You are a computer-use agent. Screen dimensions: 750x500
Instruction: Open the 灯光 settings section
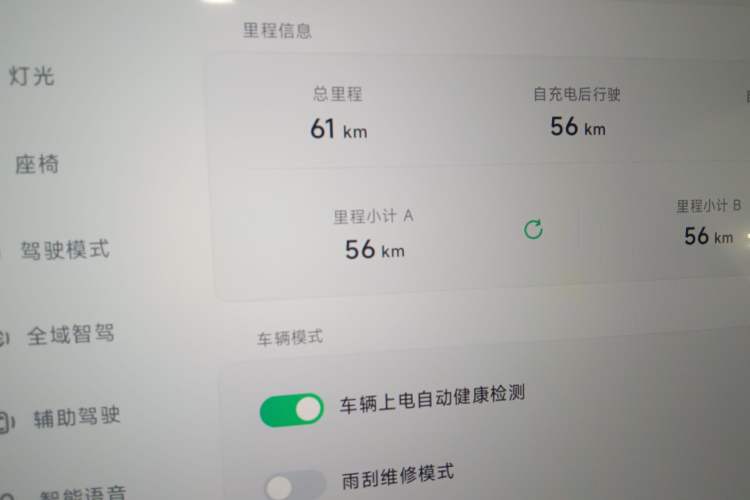(x=32, y=76)
